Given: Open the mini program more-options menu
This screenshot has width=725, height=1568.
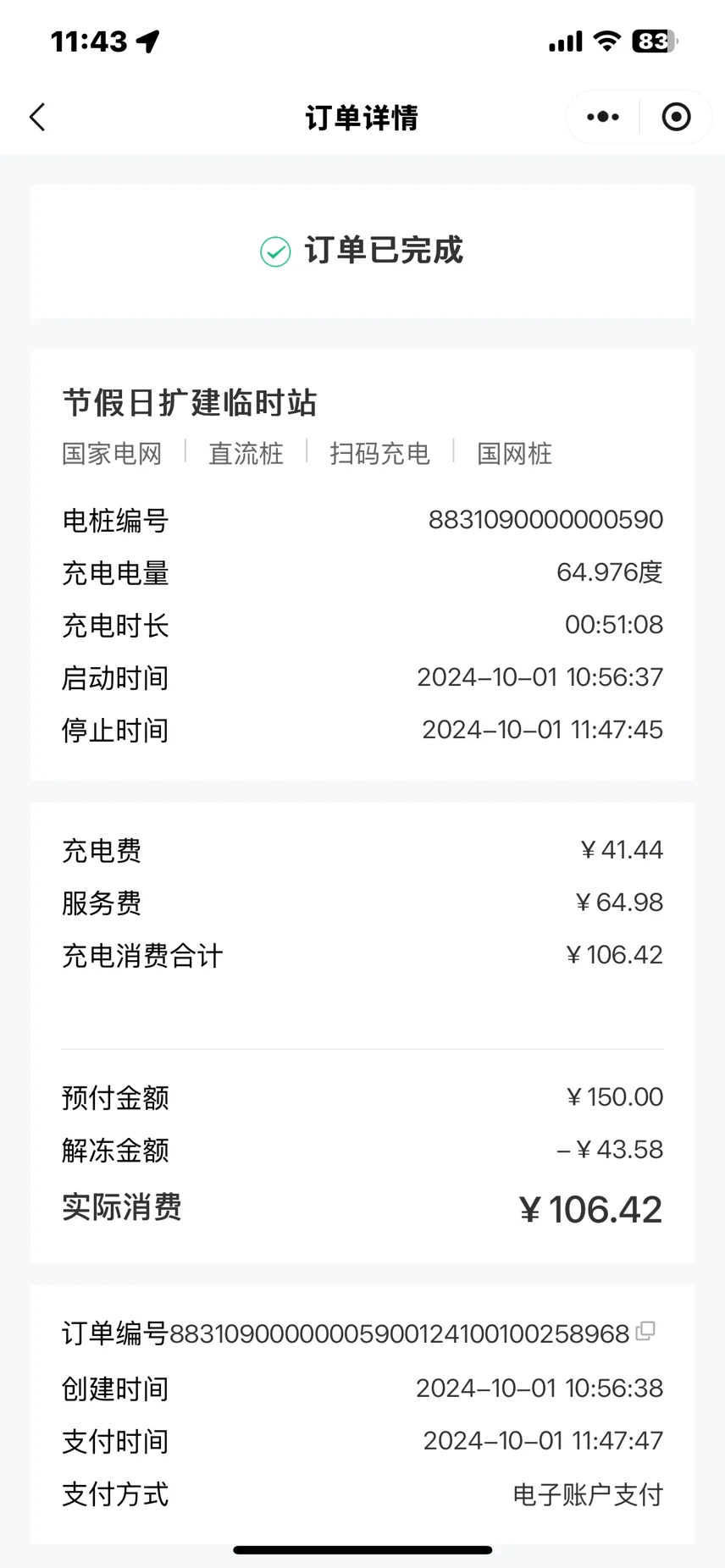Looking at the screenshot, I should point(603,117).
